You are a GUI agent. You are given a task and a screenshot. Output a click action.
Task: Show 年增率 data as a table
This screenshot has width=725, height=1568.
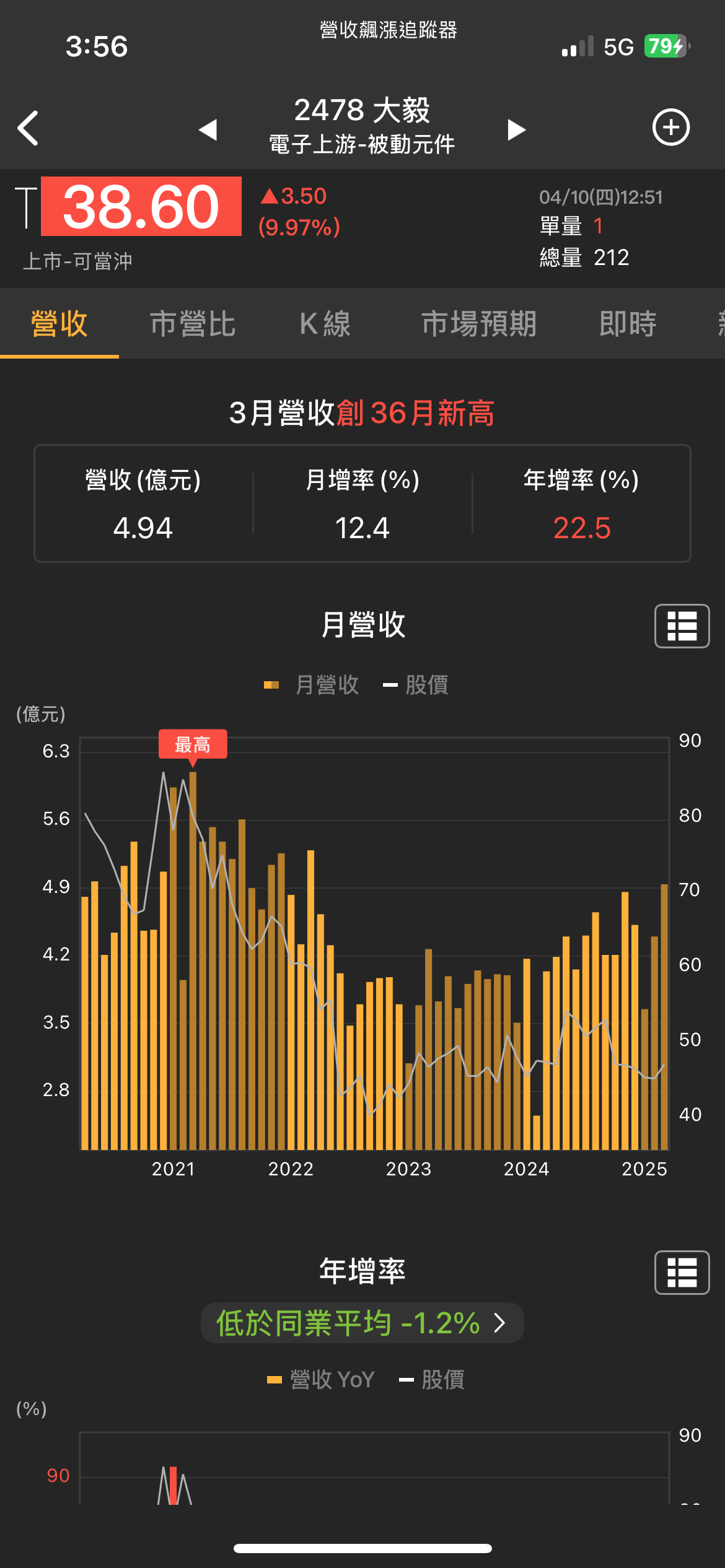click(682, 1273)
